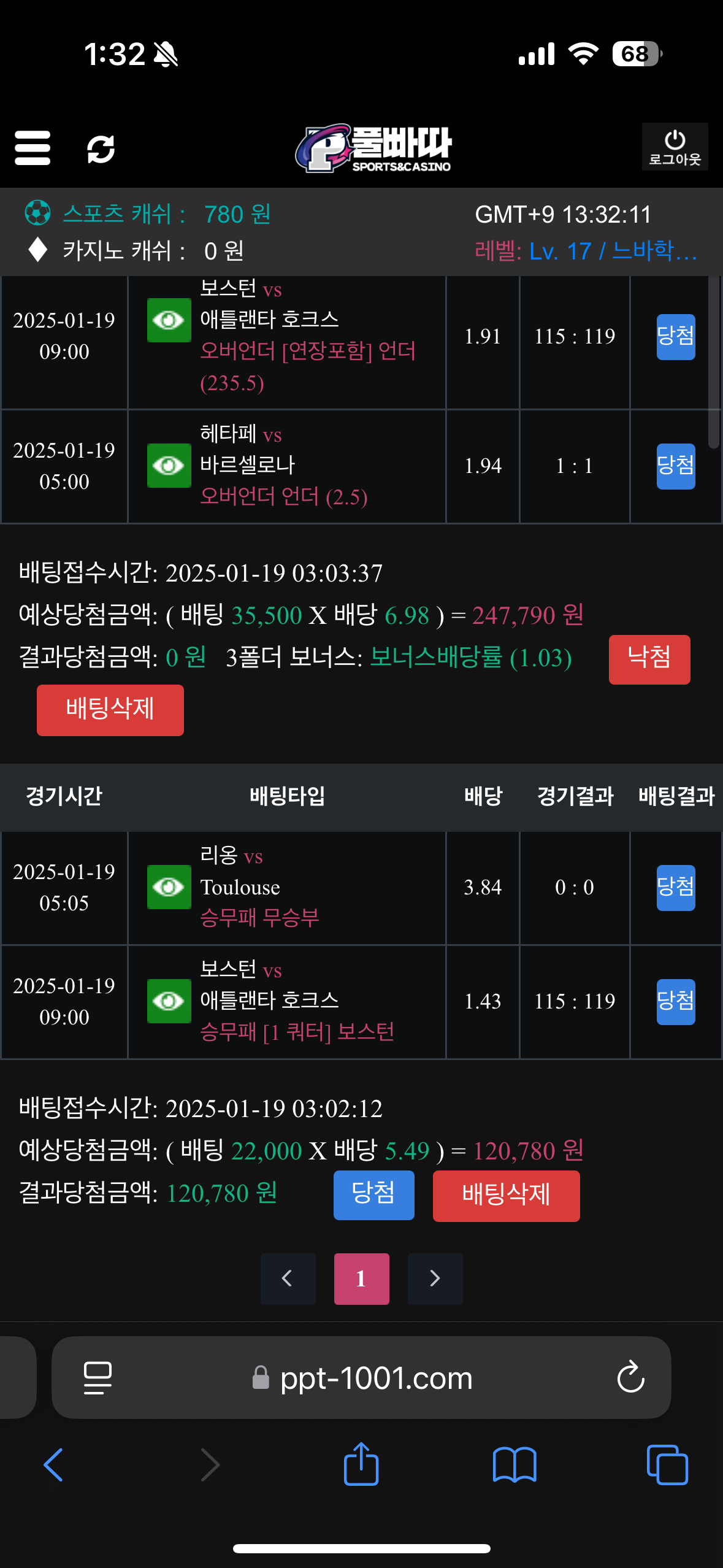723x1568 pixels.
Task: Select page 1 in pagination
Action: 361,1278
